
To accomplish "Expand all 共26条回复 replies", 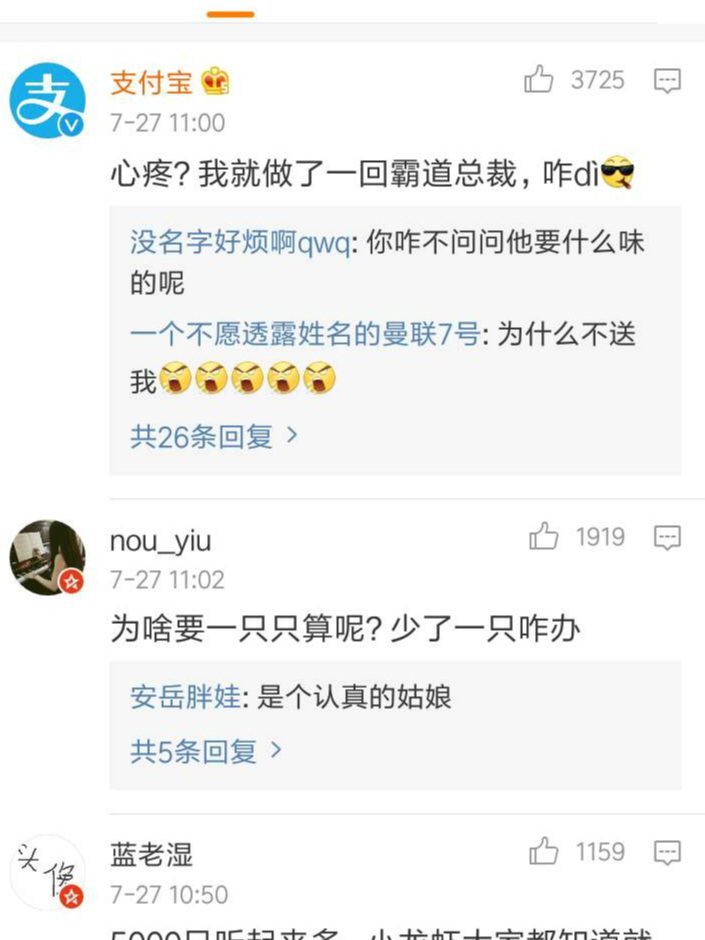I will click(x=214, y=436).
